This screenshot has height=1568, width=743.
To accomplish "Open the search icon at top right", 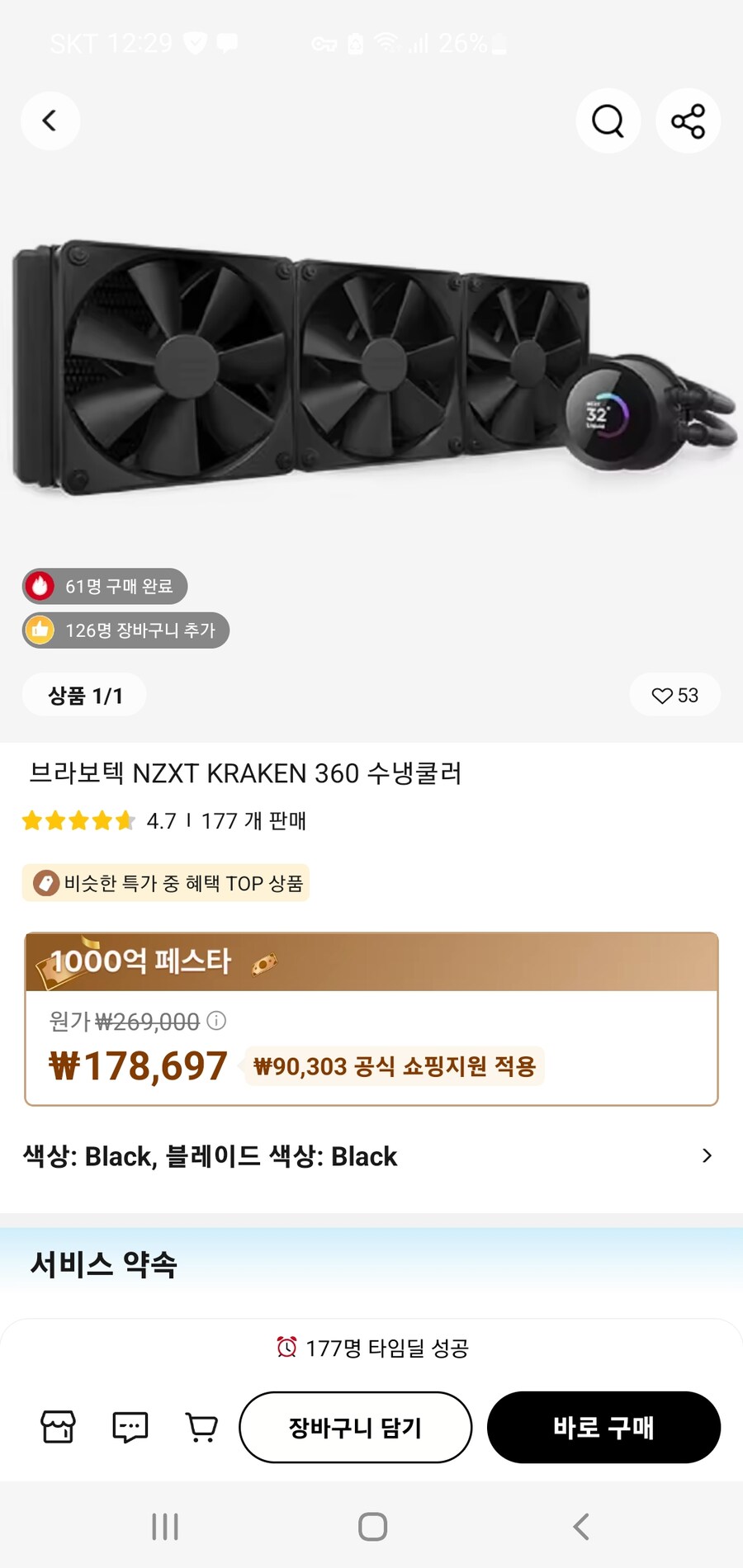I will click(608, 120).
